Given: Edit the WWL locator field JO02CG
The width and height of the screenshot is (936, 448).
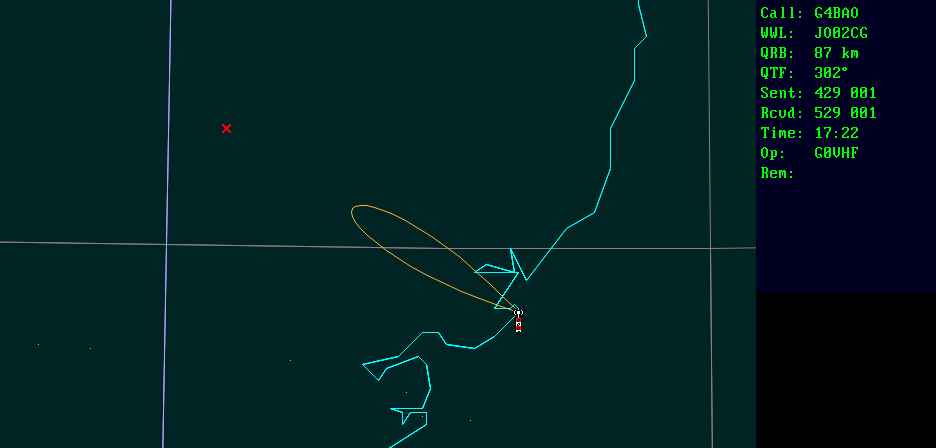Looking at the screenshot, I should coord(840,33).
